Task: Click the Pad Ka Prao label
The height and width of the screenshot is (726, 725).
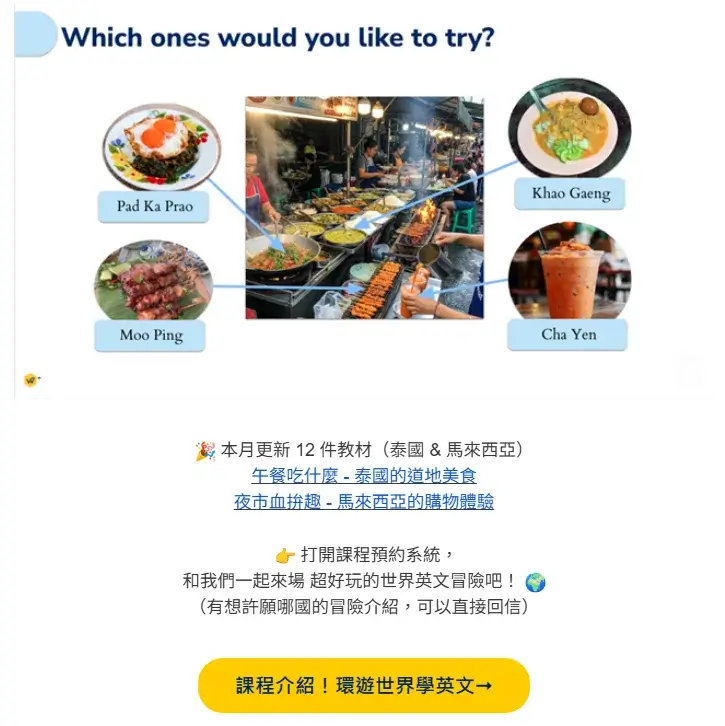Action: pos(153,207)
